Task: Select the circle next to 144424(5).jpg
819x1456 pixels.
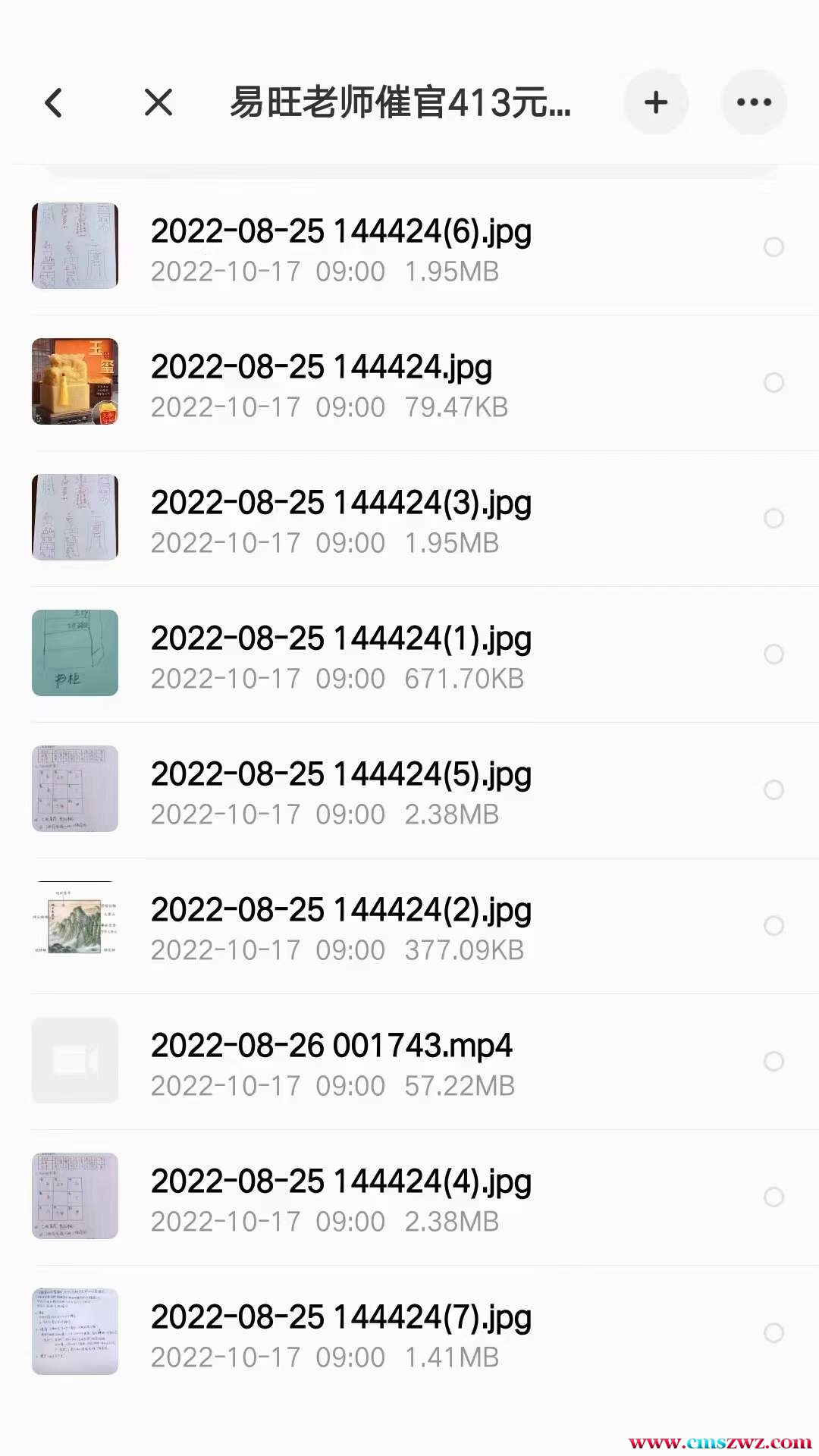Action: 773,790
